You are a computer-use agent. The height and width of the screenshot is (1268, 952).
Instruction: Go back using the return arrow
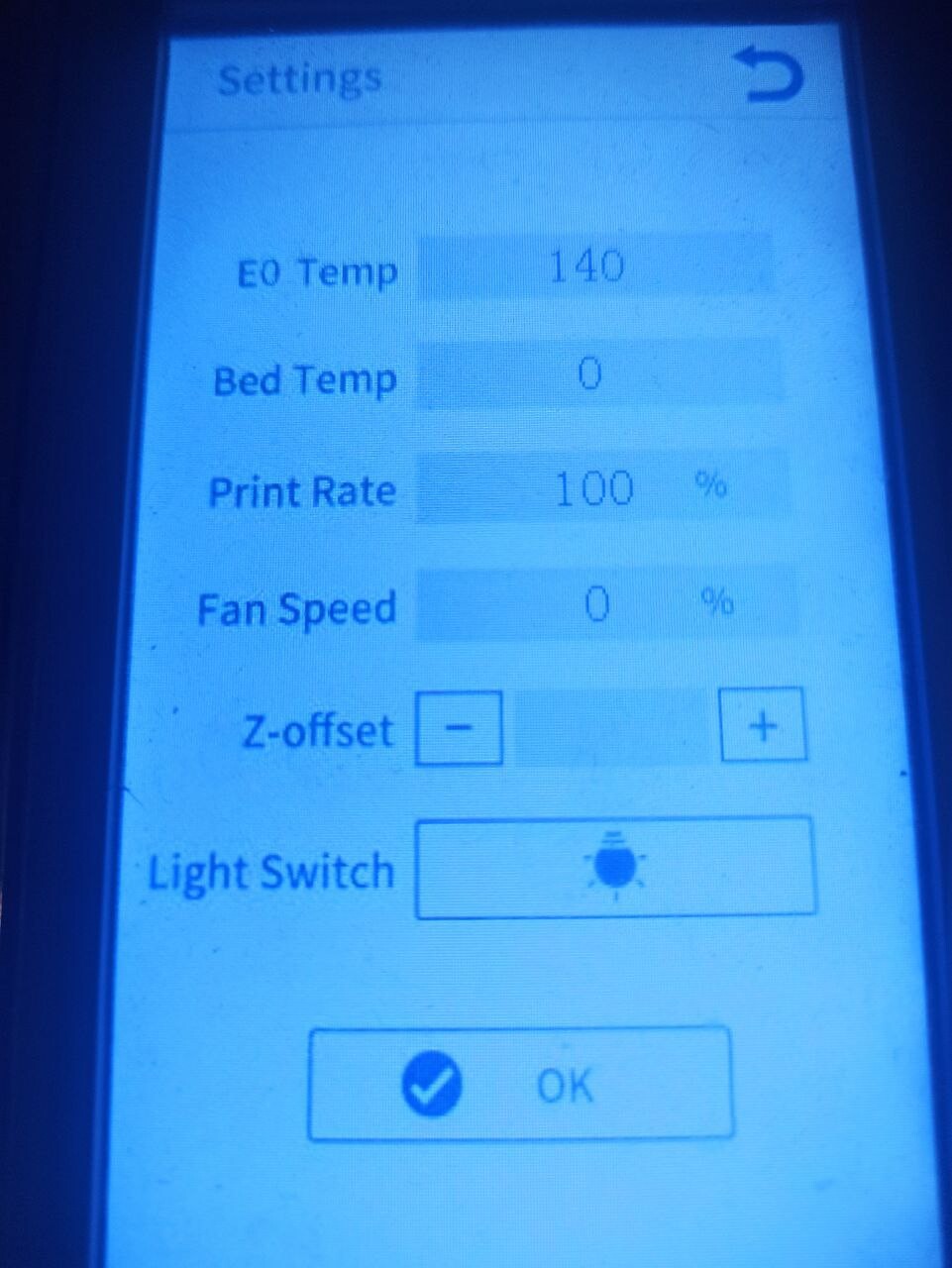pyautogui.click(x=772, y=77)
